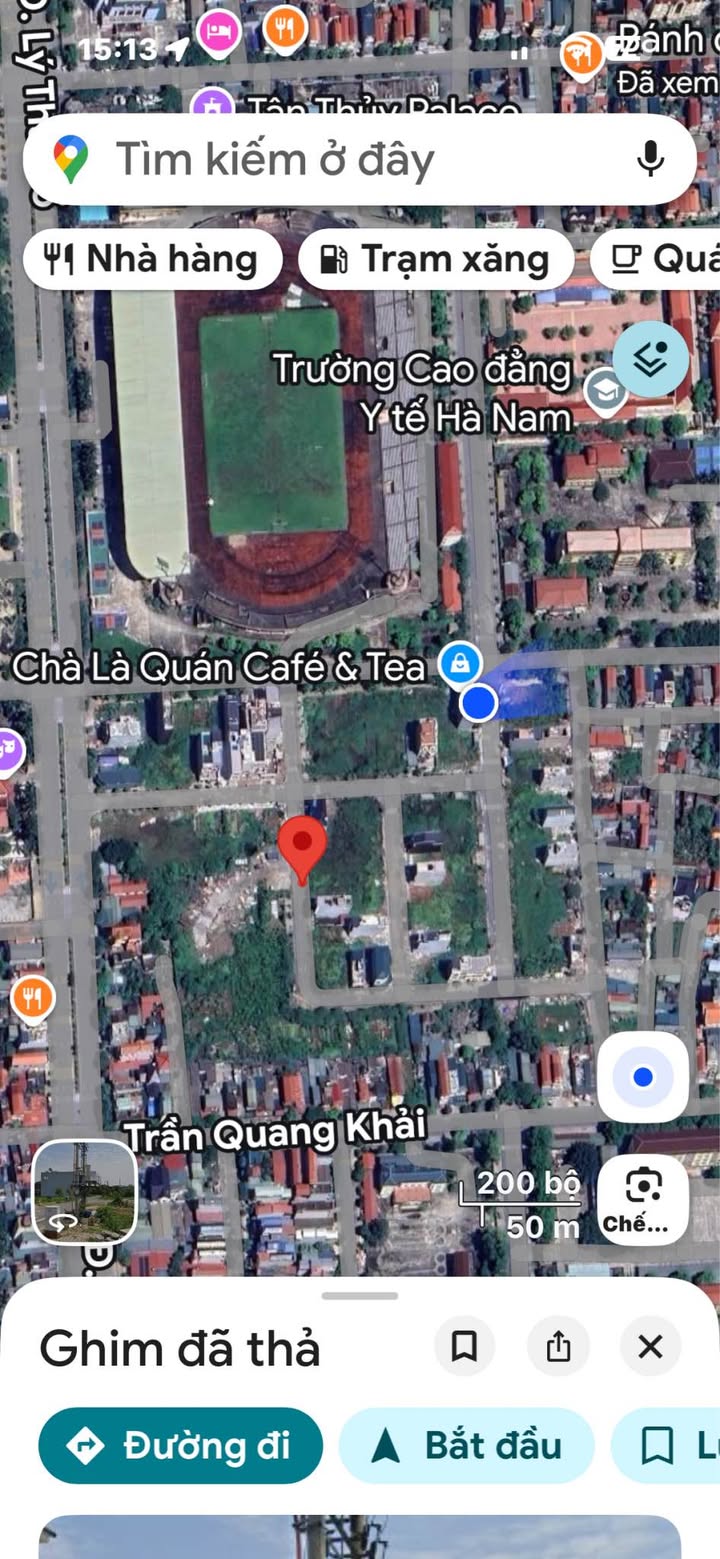Get directions with 'Đường đi'

(x=181, y=1445)
